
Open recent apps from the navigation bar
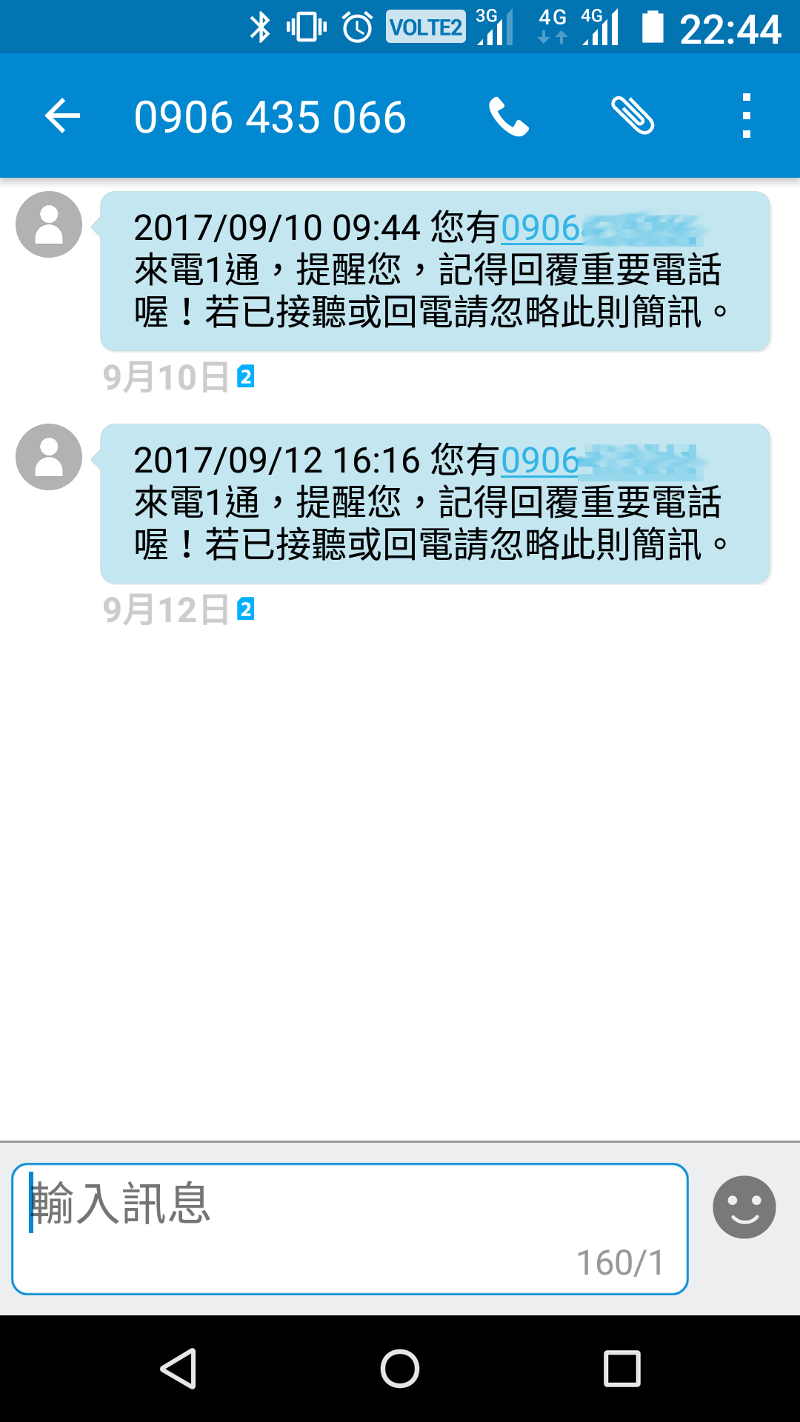(622, 1368)
